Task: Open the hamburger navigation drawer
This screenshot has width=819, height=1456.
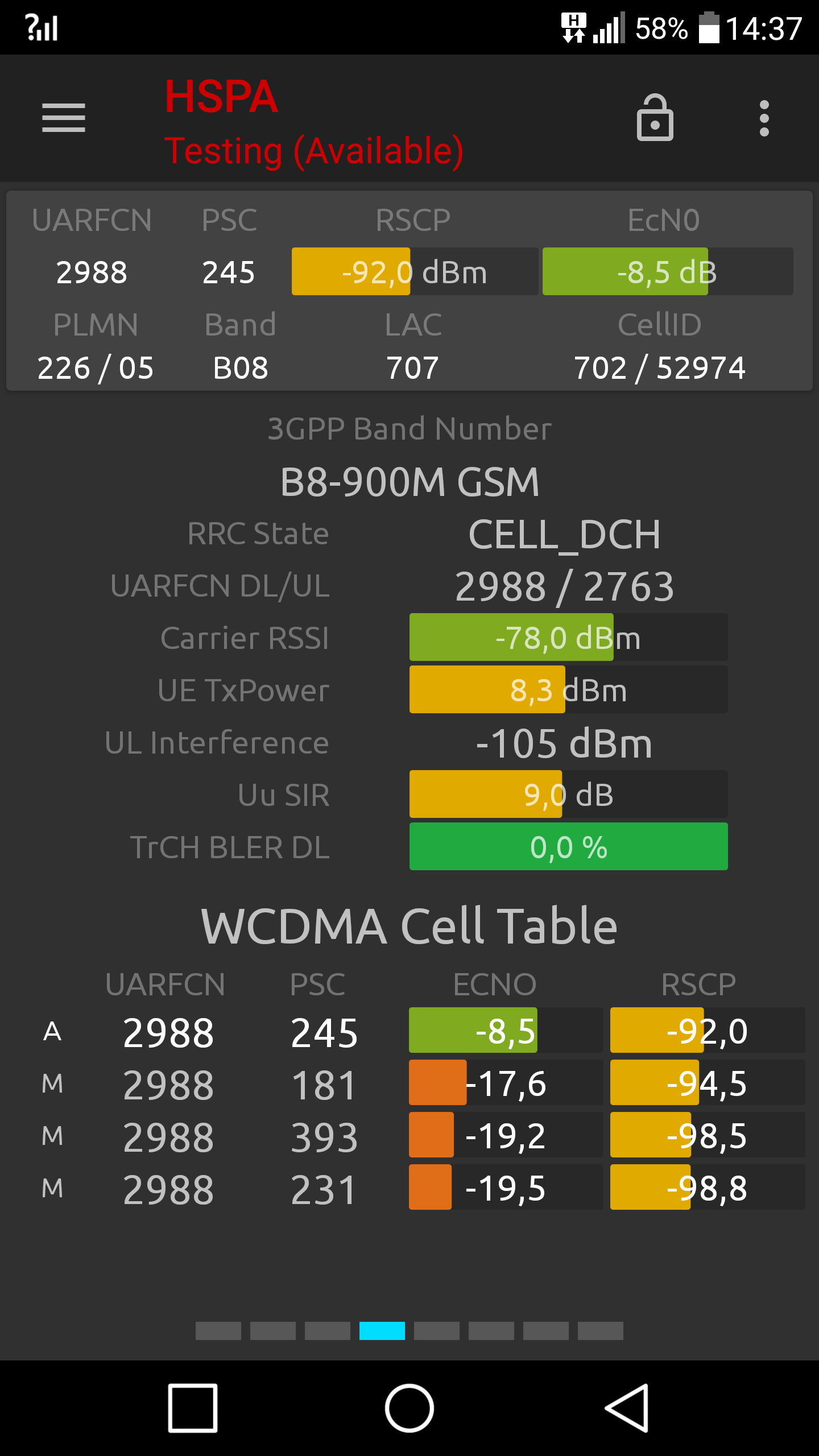Action: click(x=64, y=118)
